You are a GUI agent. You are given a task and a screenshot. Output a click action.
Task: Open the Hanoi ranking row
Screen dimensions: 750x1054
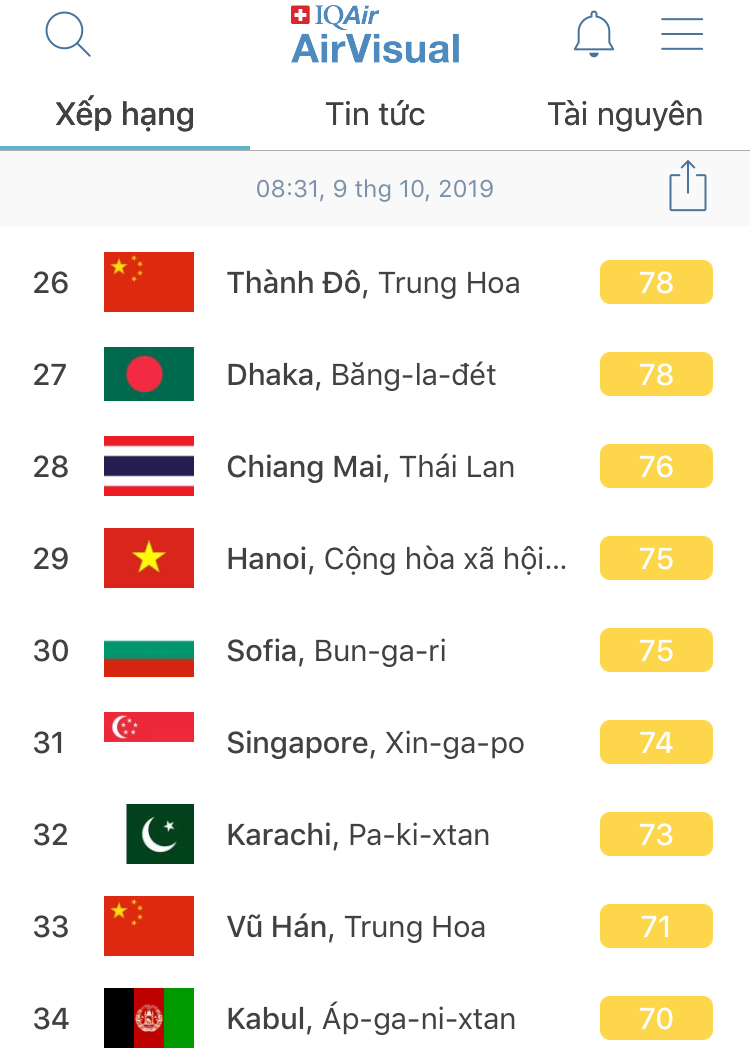click(x=396, y=559)
